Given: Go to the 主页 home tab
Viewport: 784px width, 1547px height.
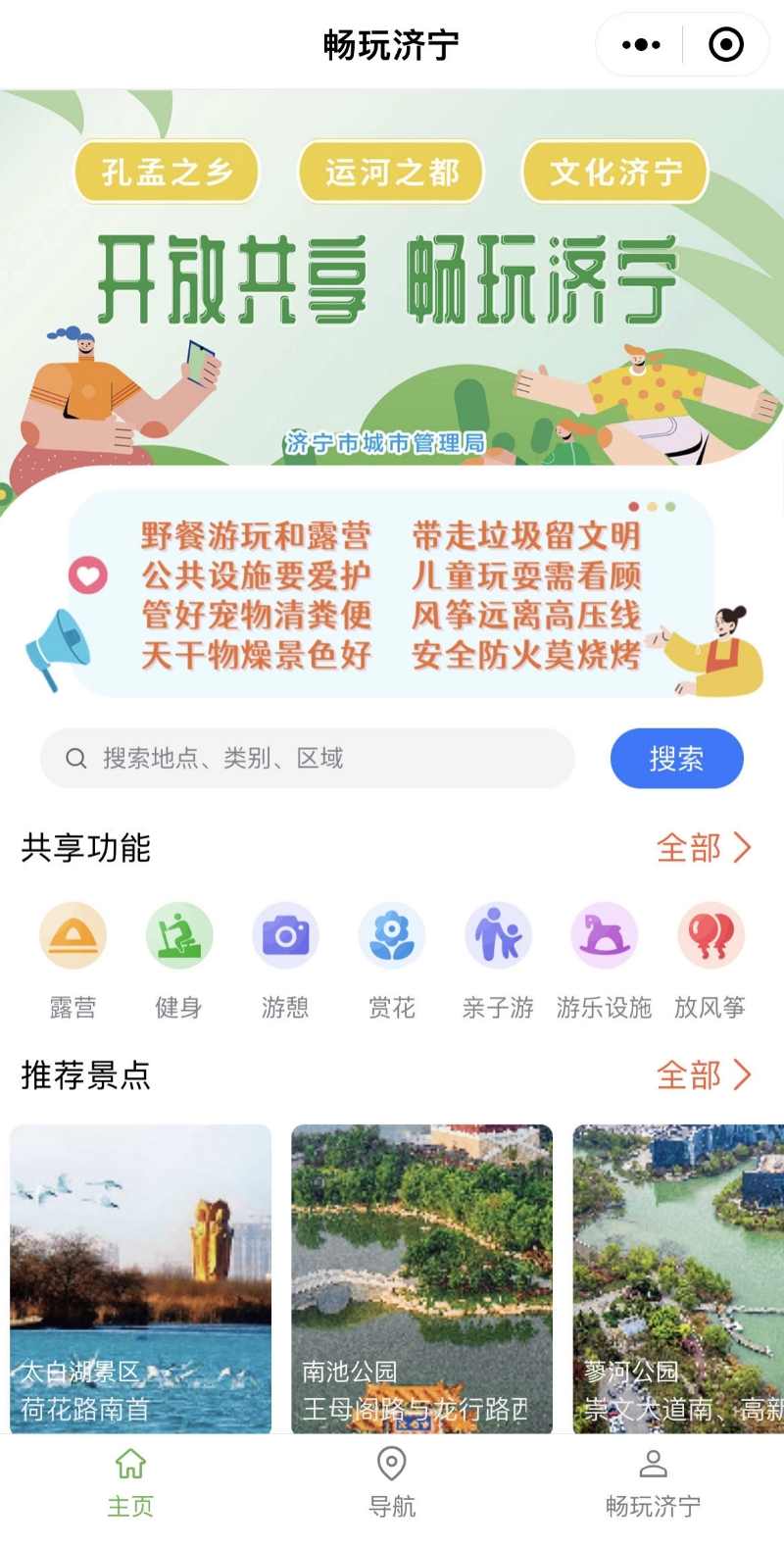Looking at the screenshot, I should point(130,1480).
